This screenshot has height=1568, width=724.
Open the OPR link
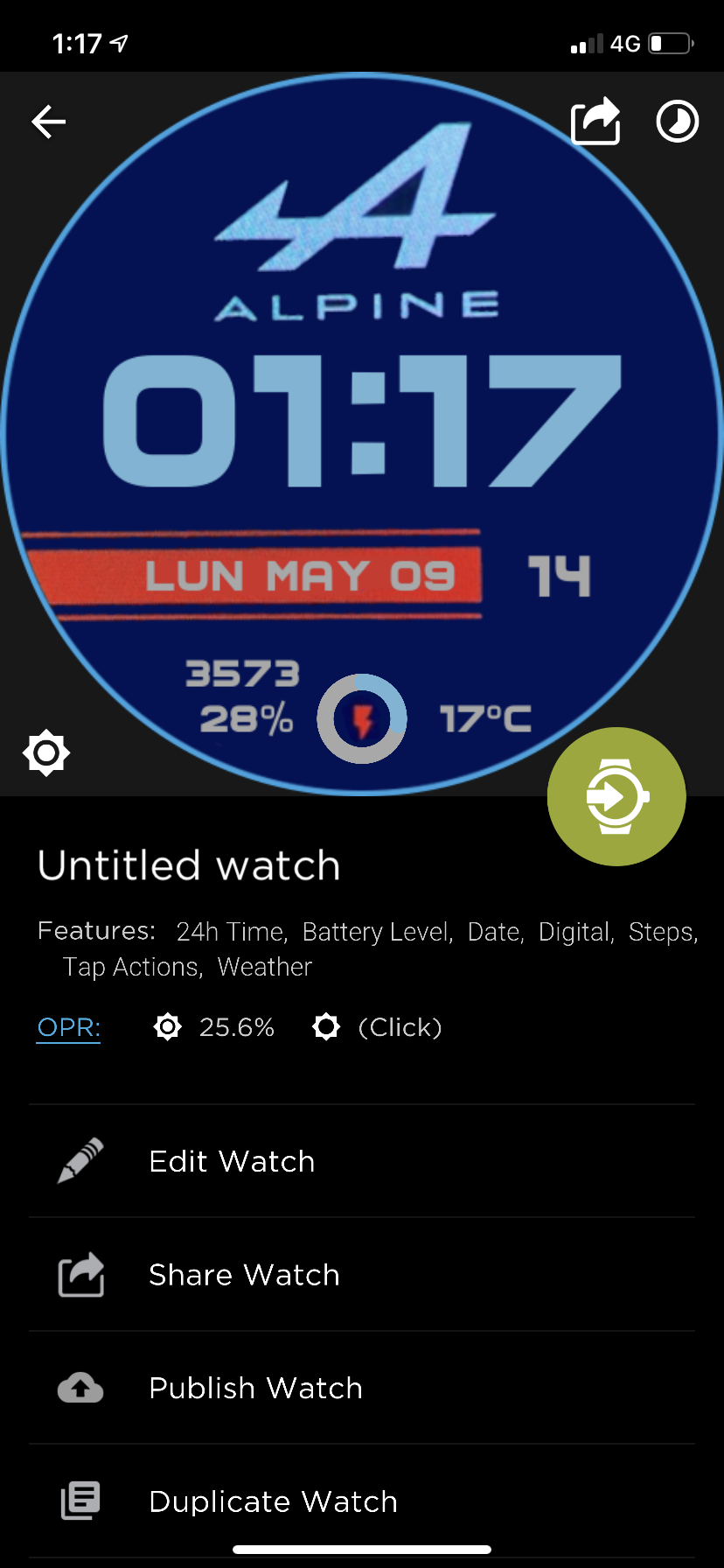(x=69, y=1027)
